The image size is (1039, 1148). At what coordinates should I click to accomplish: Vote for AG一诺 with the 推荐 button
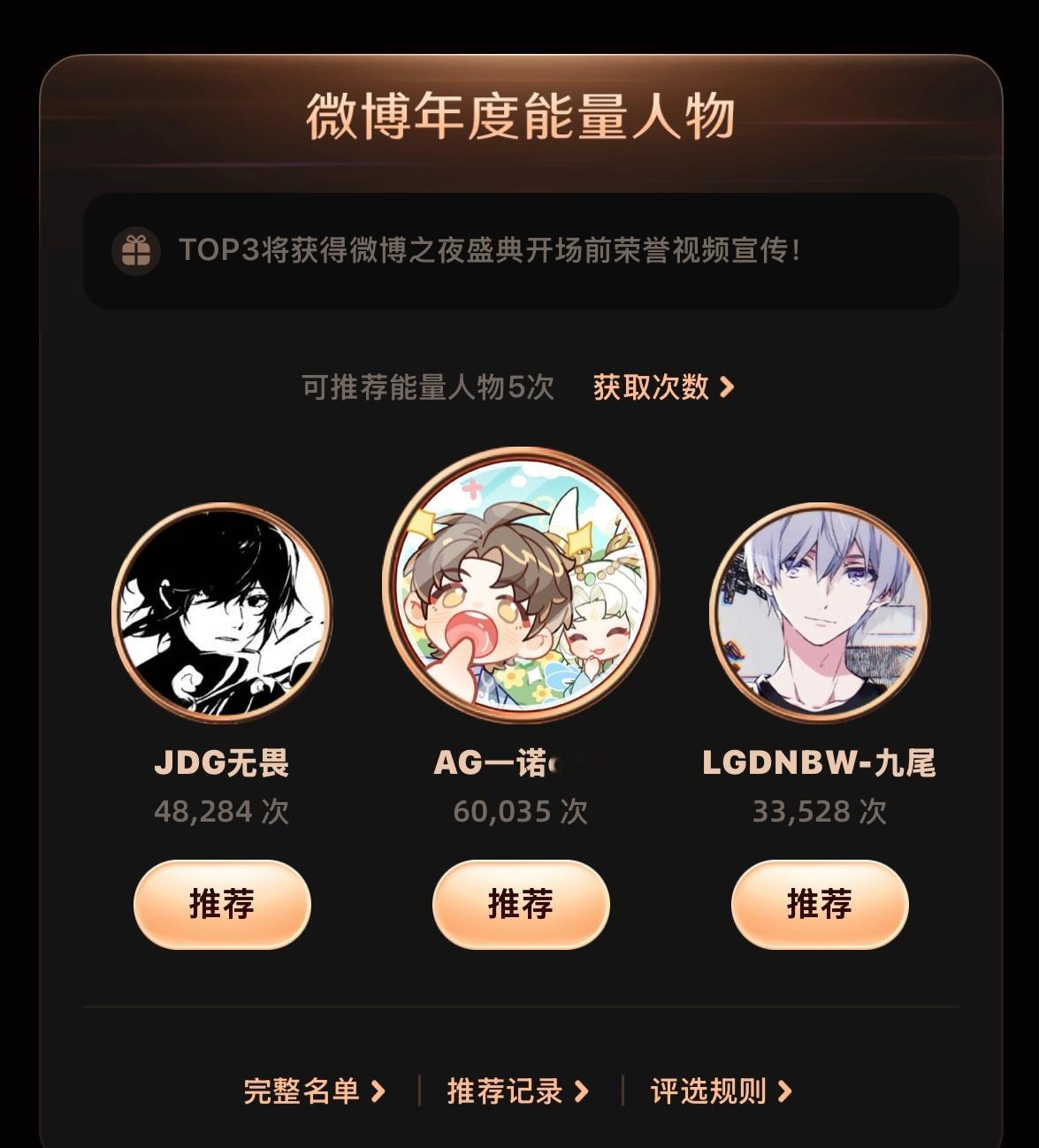pyautogui.click(x=520, y=905)
